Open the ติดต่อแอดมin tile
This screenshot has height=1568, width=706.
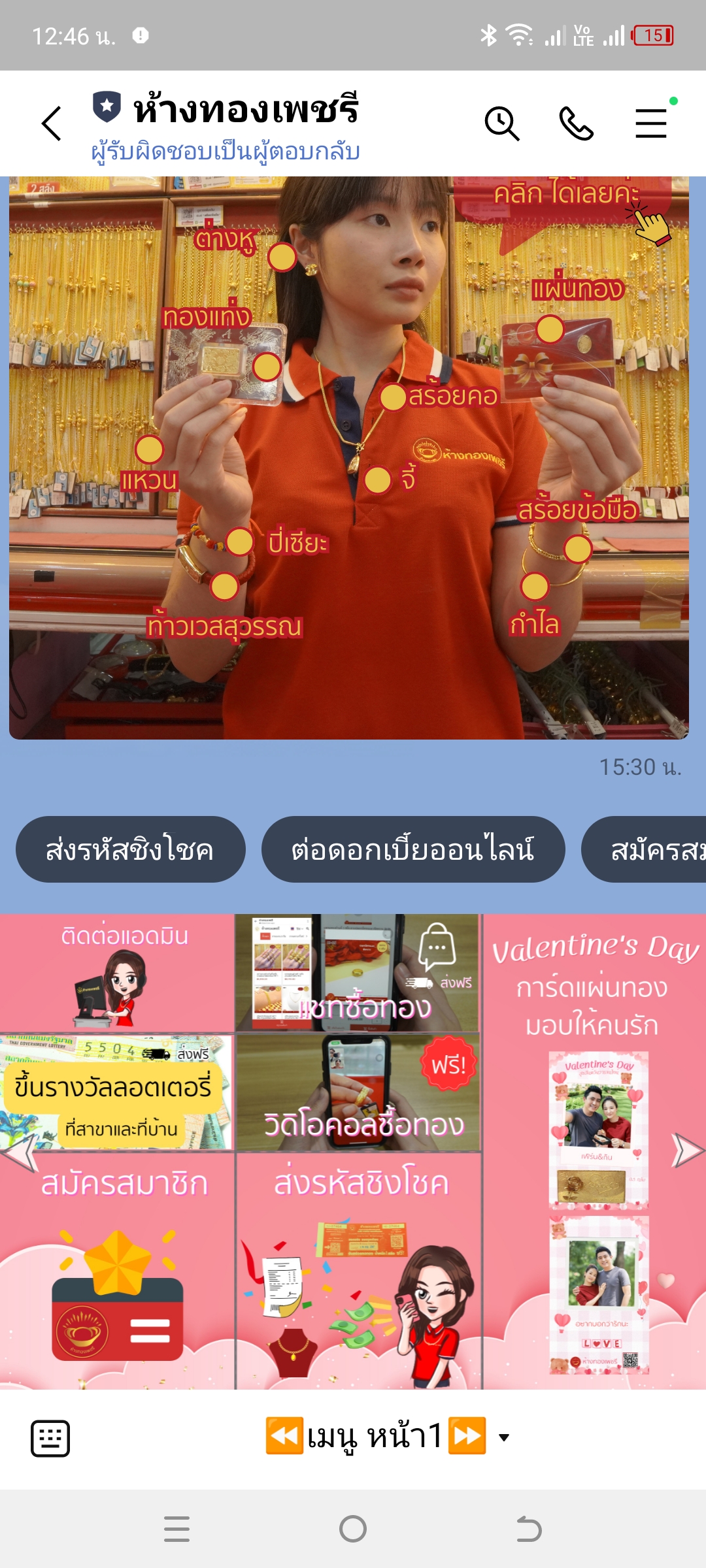(118, 973)
